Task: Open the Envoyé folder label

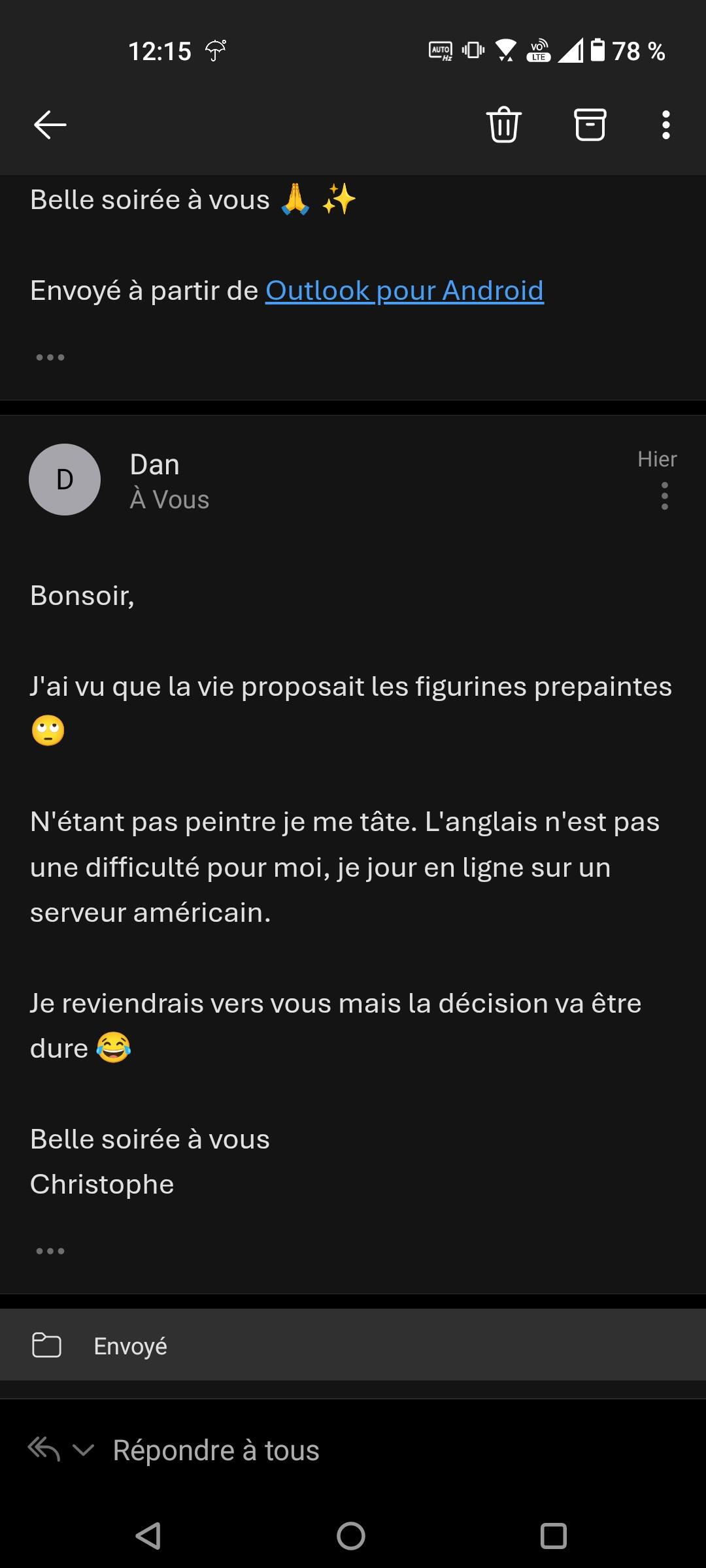Action: coord(130,1346)
